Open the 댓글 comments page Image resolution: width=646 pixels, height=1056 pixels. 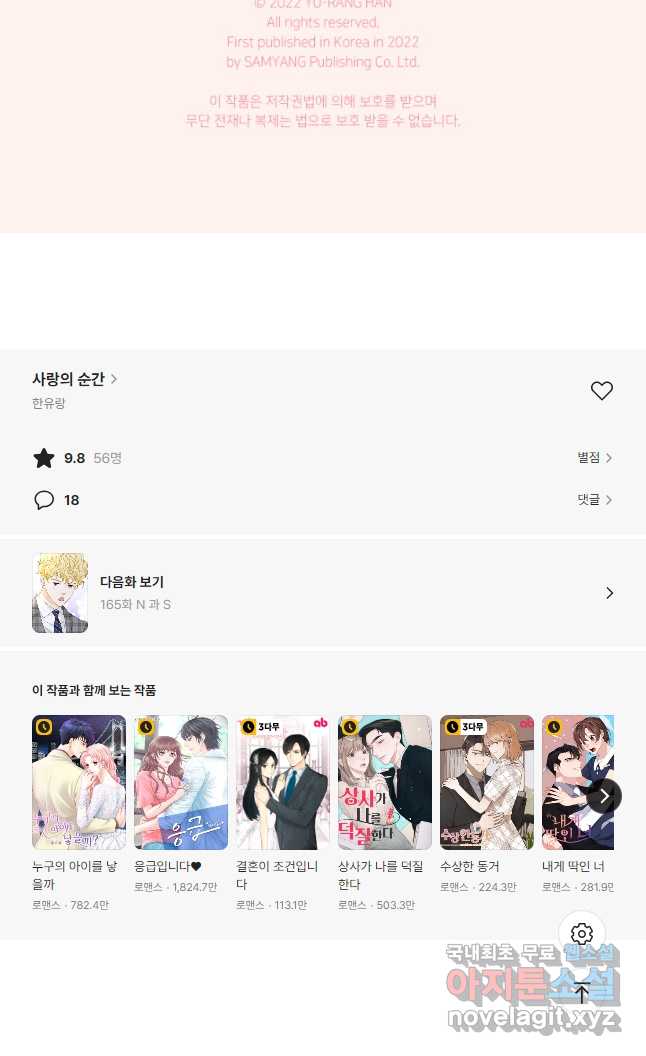point(594,500)
